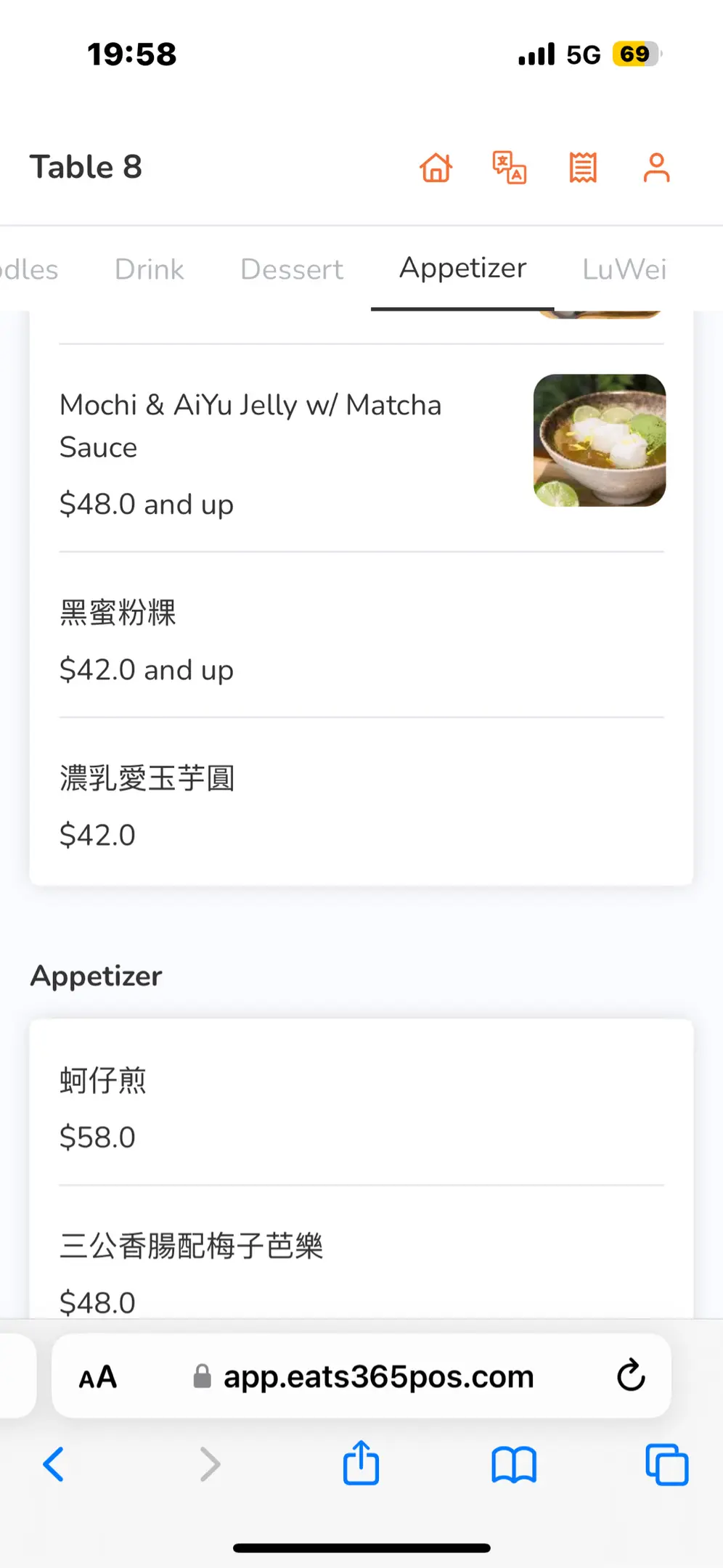Open the order receipt icon

click(x=583, y=168)
